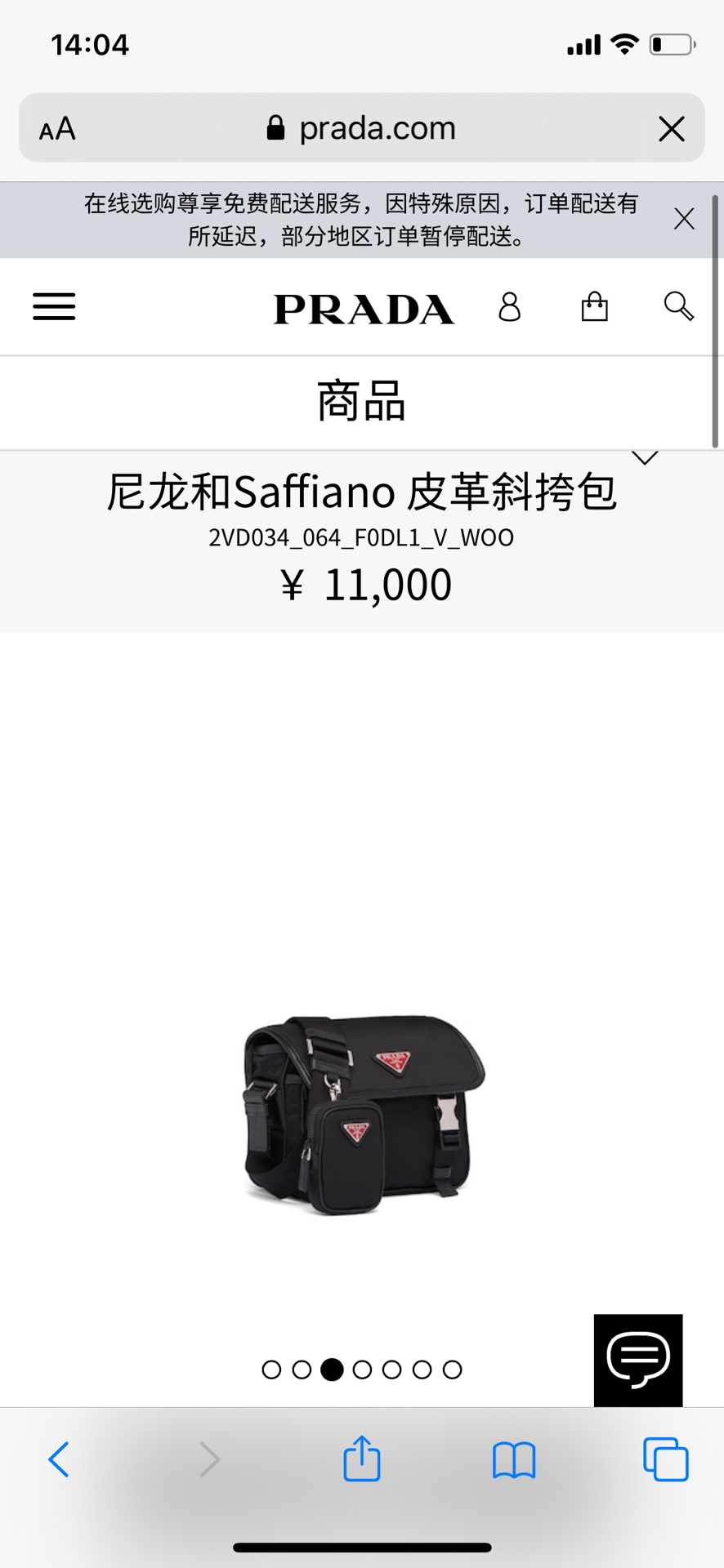Stop loading the page in address bar
Viewport: 724px width, 1568px height.
click(672, 128)
